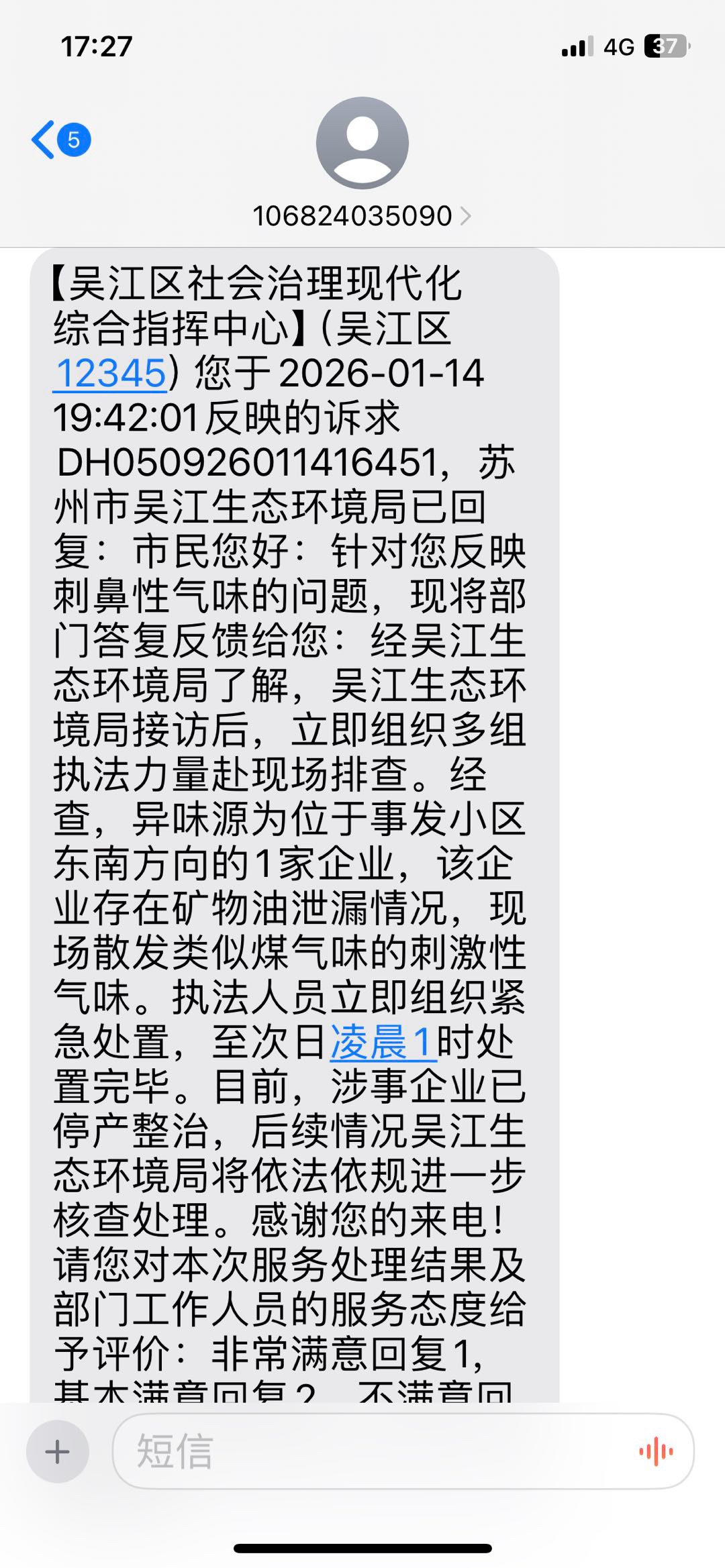Open the underlined 凌晨1 time link

tap(383, 1043)
